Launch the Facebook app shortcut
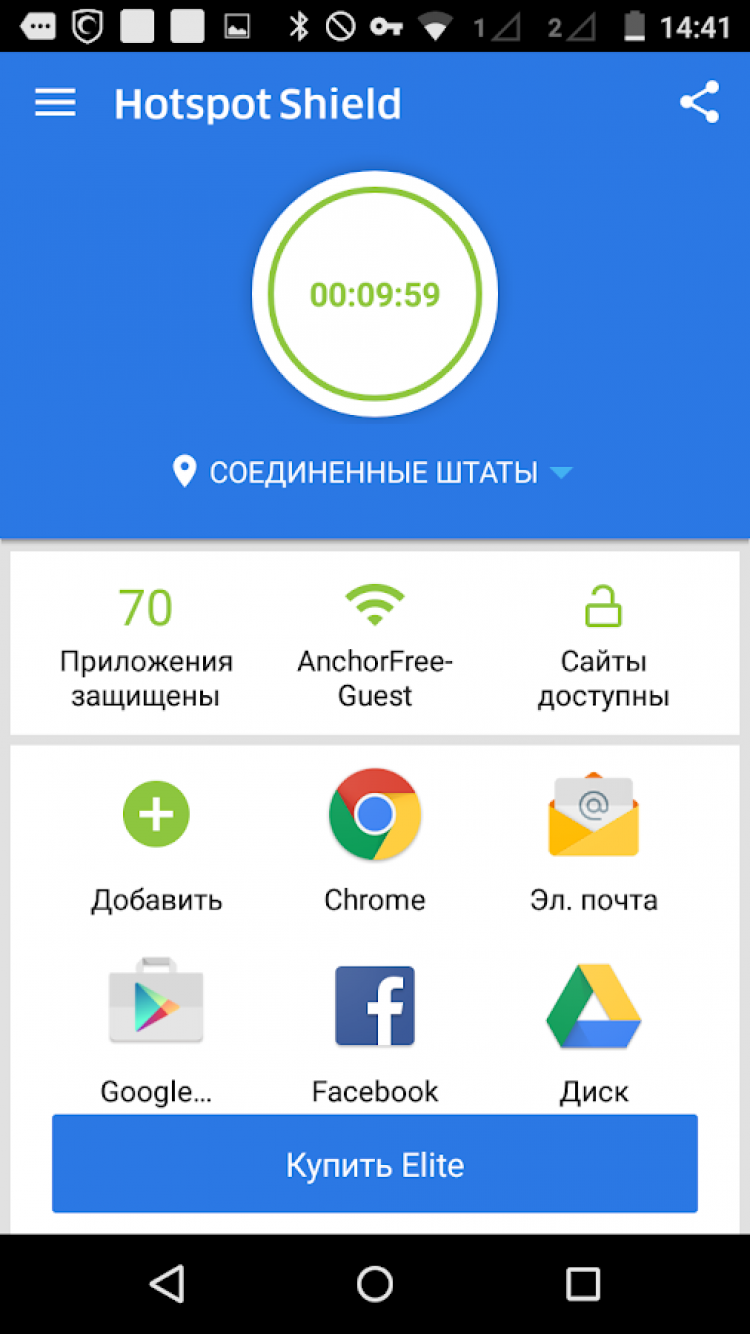The height and width of the screenshot is (1334, 750). pyautogui.click(x=375, y=1005)
